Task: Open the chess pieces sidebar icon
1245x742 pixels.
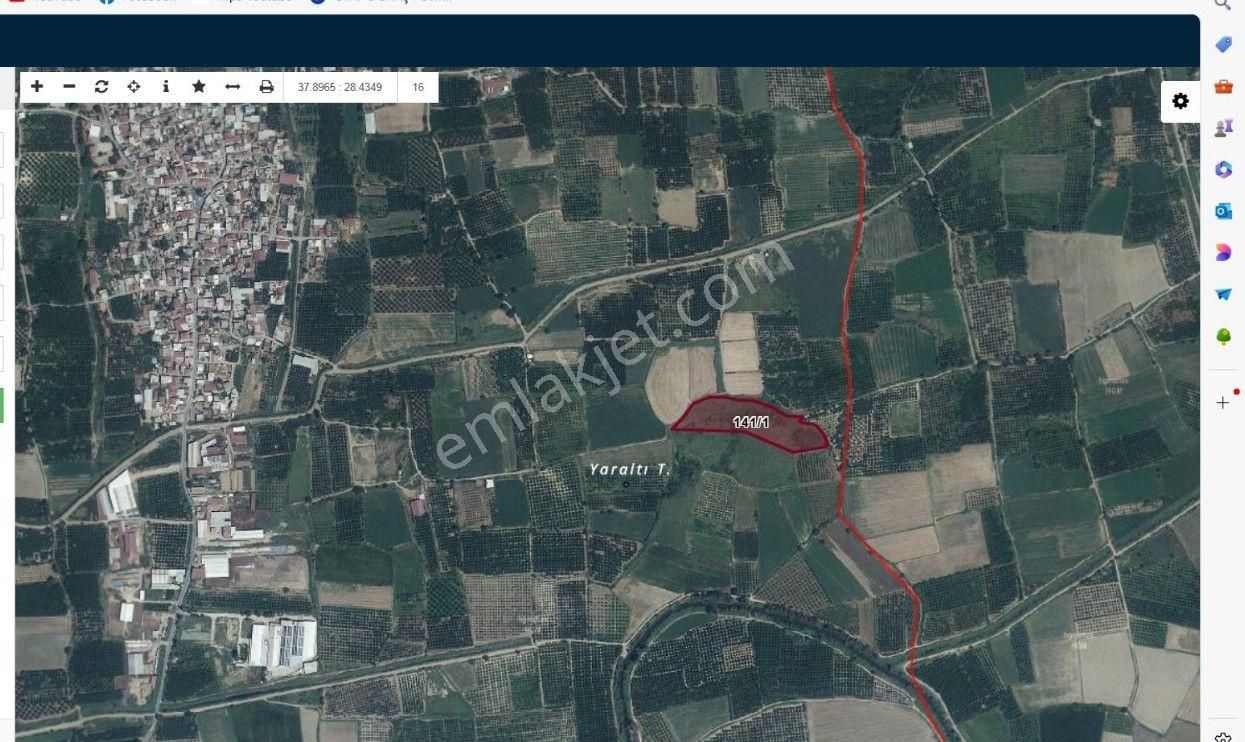Action: tap(1223, 128)
